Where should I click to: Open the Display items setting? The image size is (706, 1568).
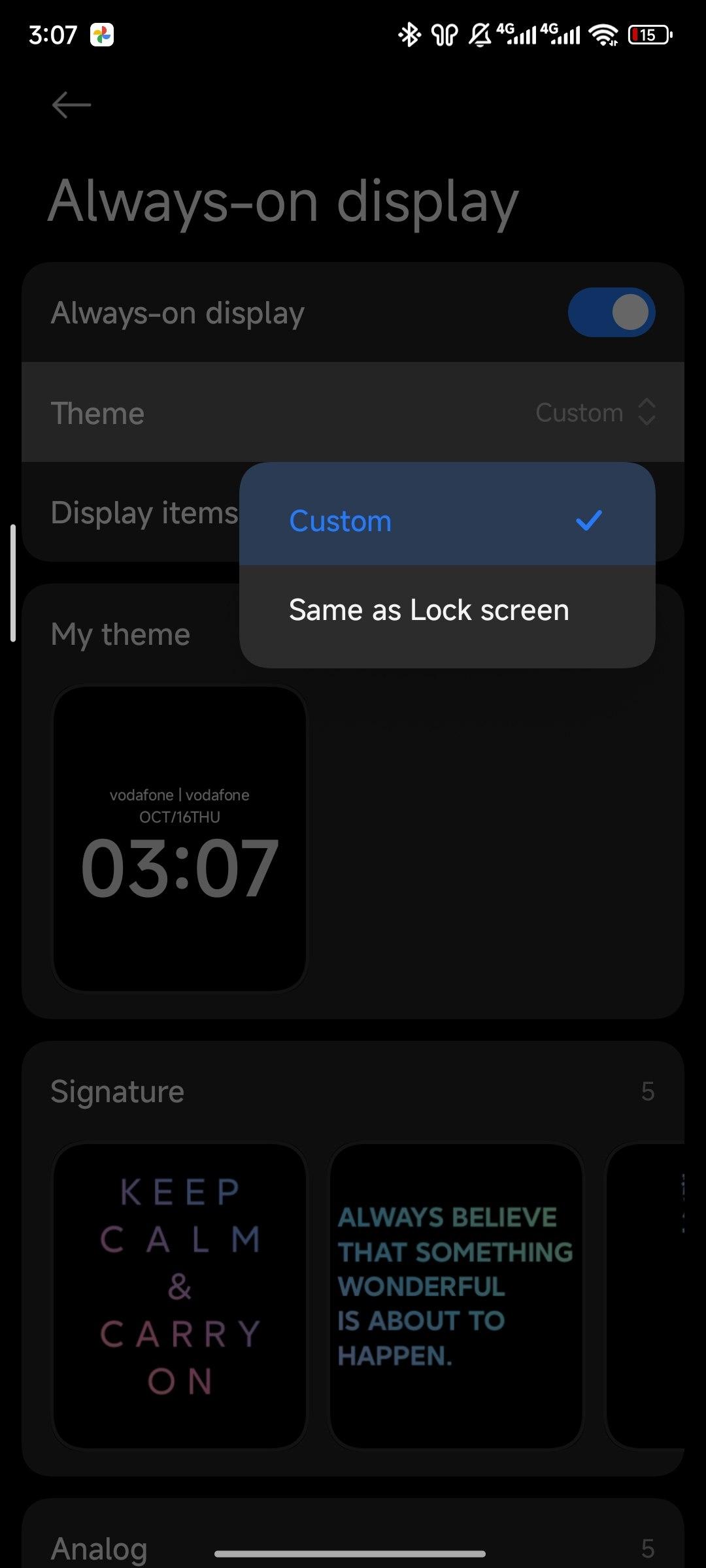pyautogui.click(x=144, y=513)
